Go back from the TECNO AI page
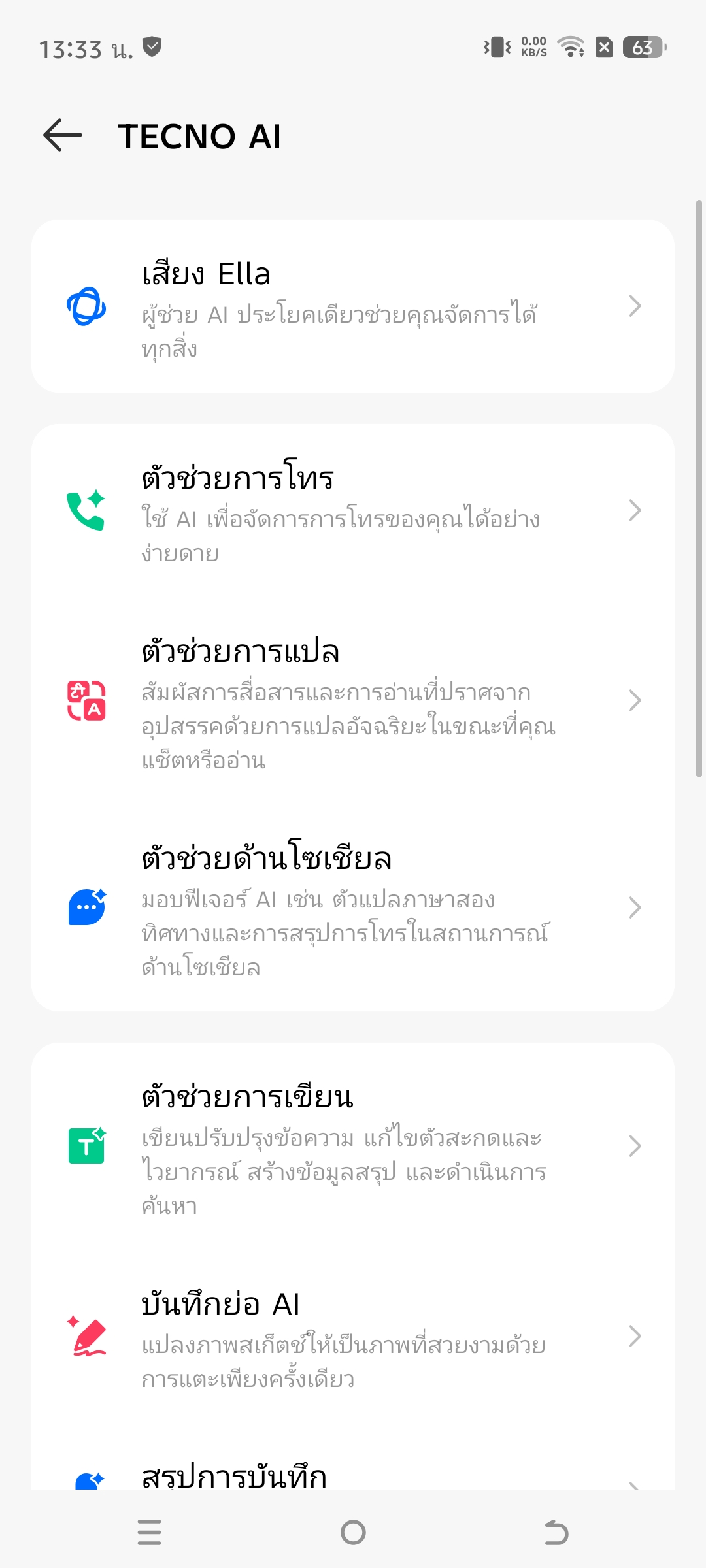Image resolution: width=706 pixels, height=1568 pixels. (x=63, y=136)
